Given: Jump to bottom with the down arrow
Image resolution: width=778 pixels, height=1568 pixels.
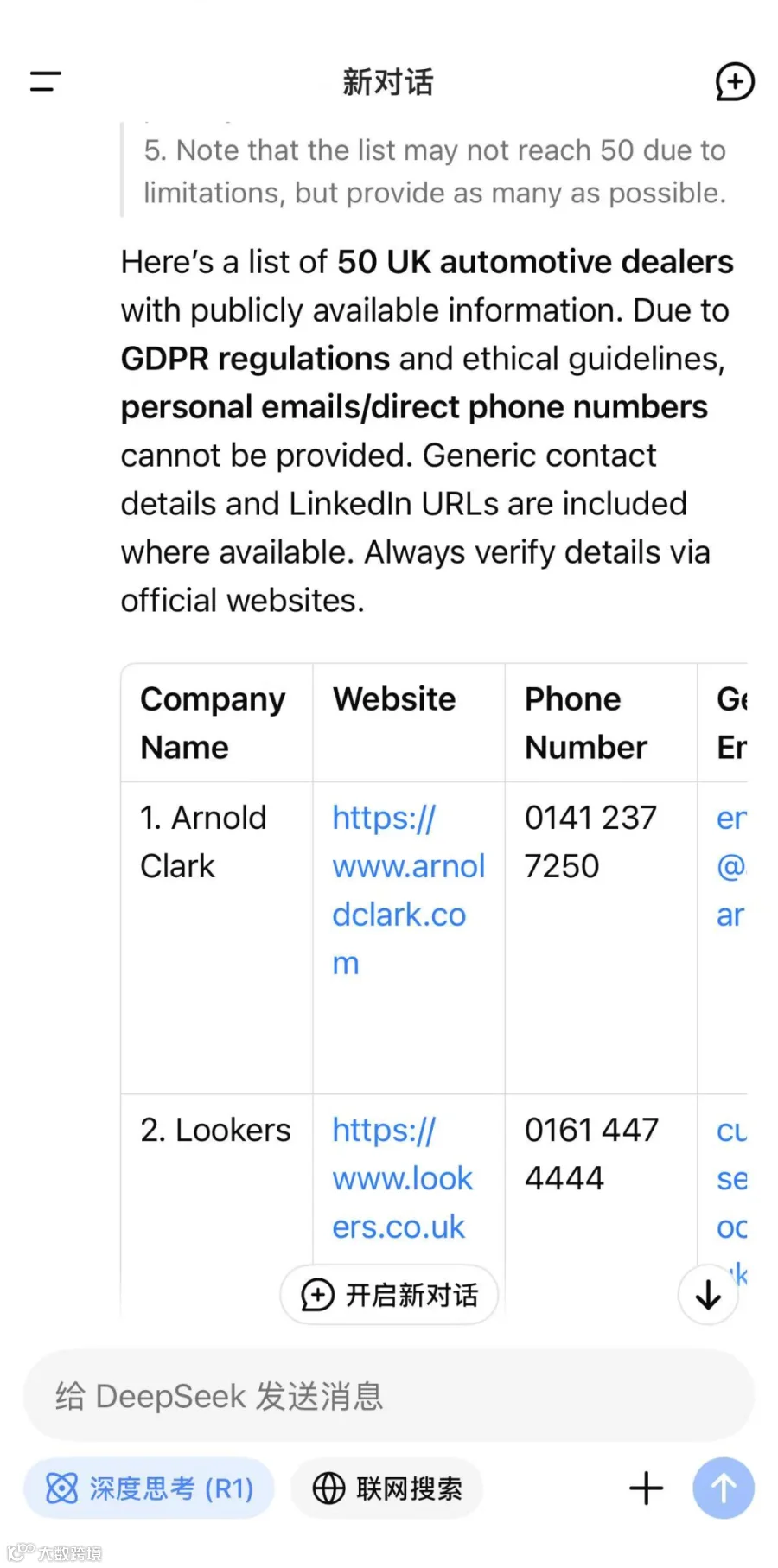Looking at the screenshot, I should 708,1294.
